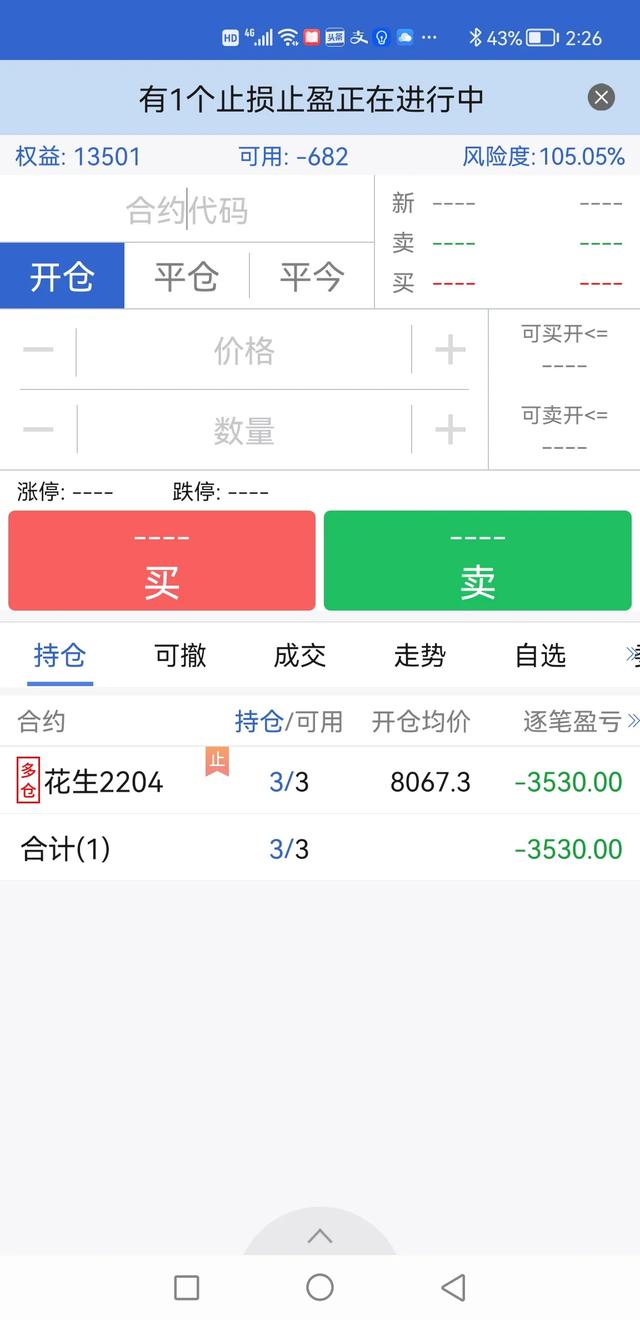Tap the green 卖 sell button
The image size is (640, 1320).
pyautogui.click(x=478, y=561)
